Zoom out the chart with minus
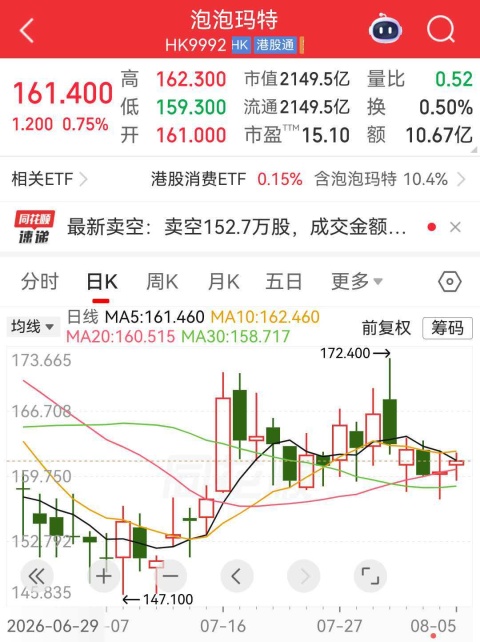 170,576
